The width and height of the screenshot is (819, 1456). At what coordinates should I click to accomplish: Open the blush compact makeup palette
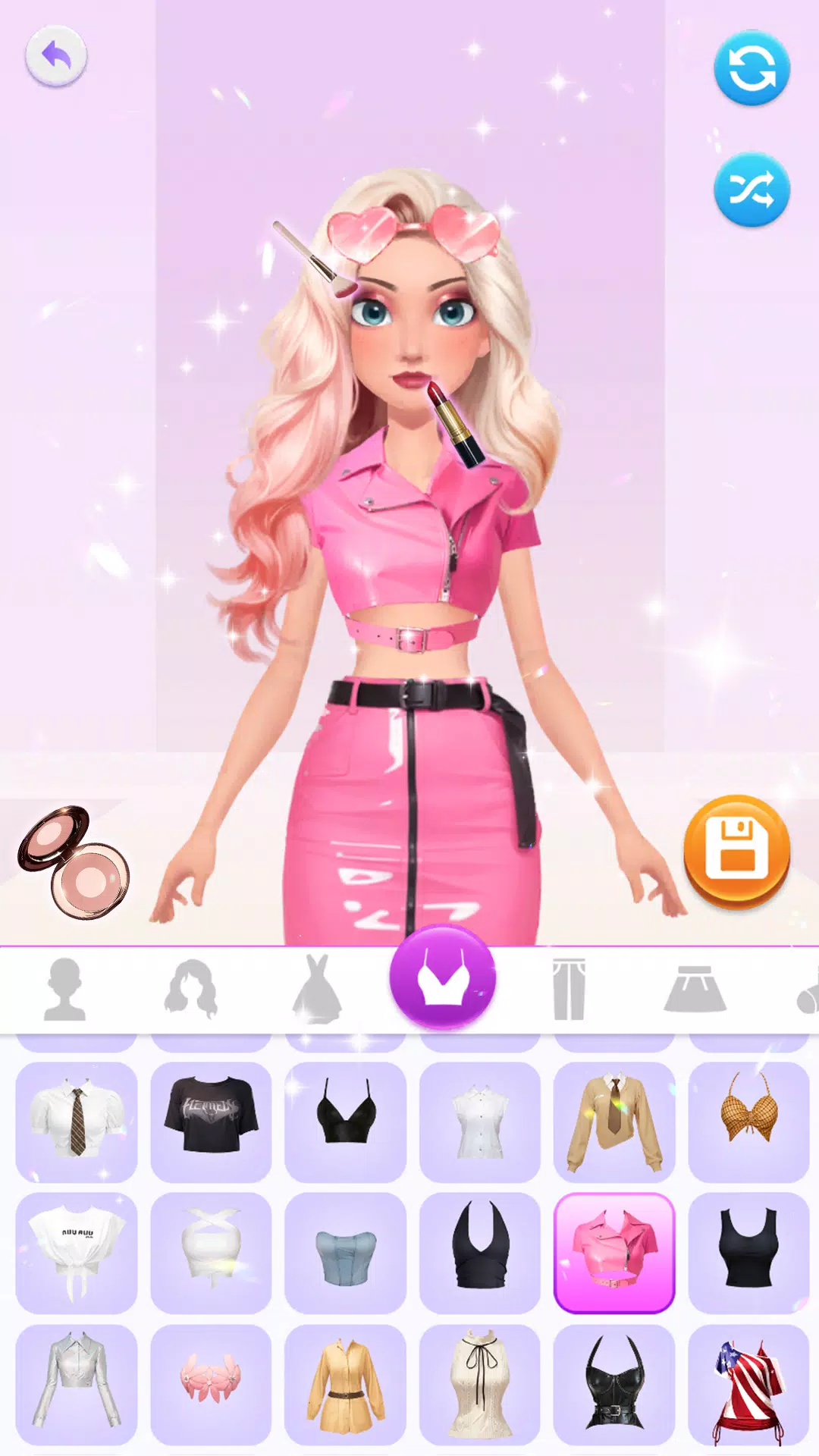[74, 862]
